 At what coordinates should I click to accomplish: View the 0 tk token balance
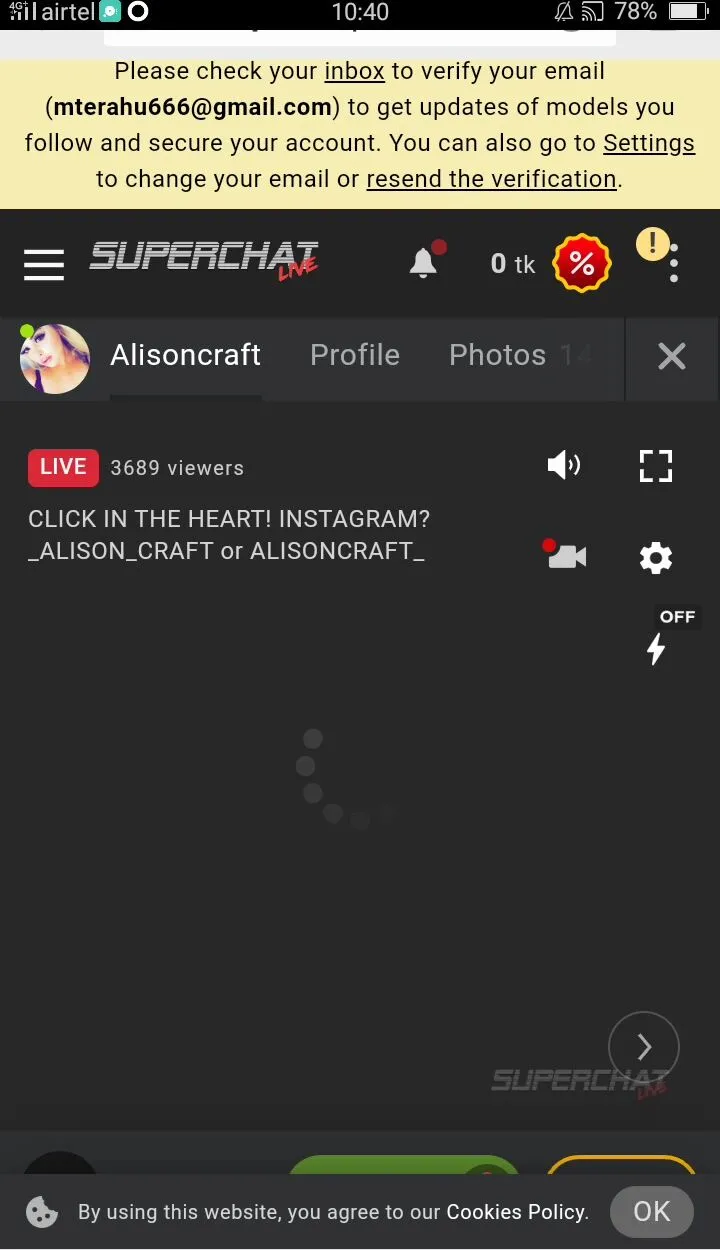tap(513, 264)
